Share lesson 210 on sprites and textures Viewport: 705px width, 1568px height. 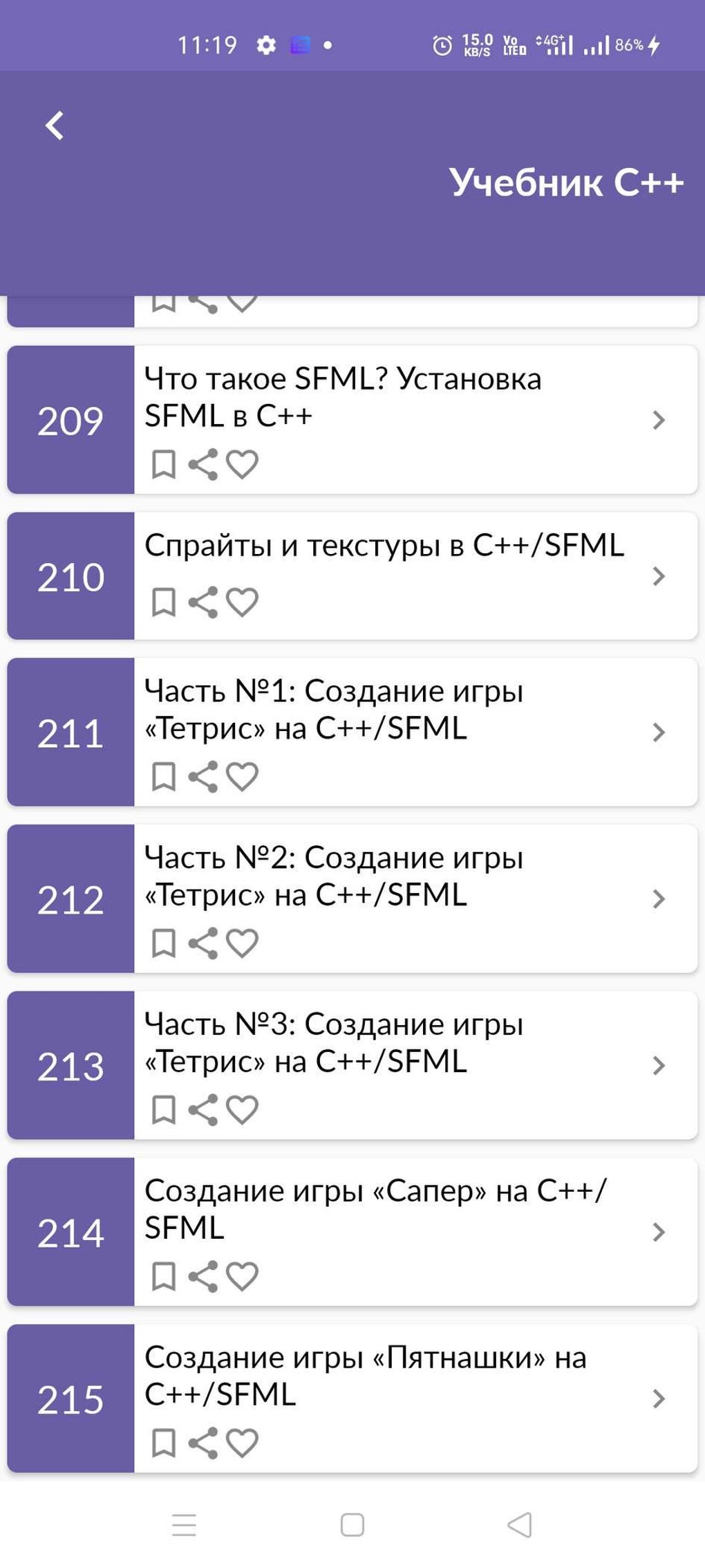coord(203,602)
